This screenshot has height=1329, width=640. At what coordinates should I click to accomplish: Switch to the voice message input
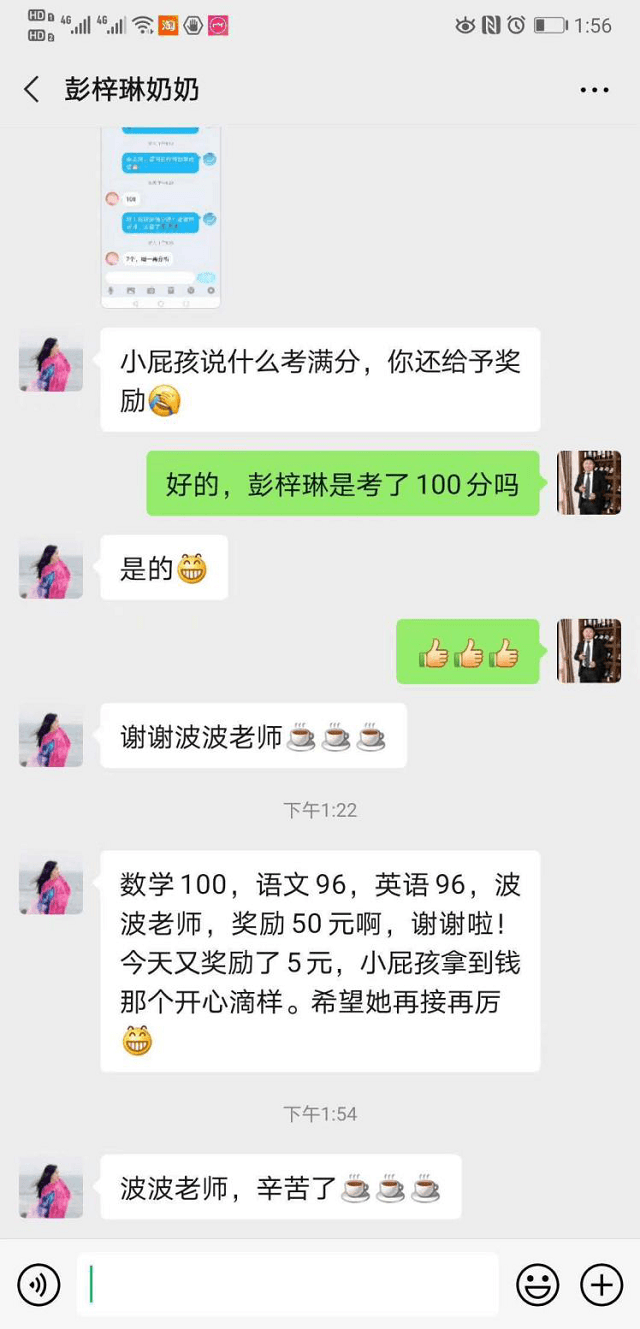[38, 1284]
